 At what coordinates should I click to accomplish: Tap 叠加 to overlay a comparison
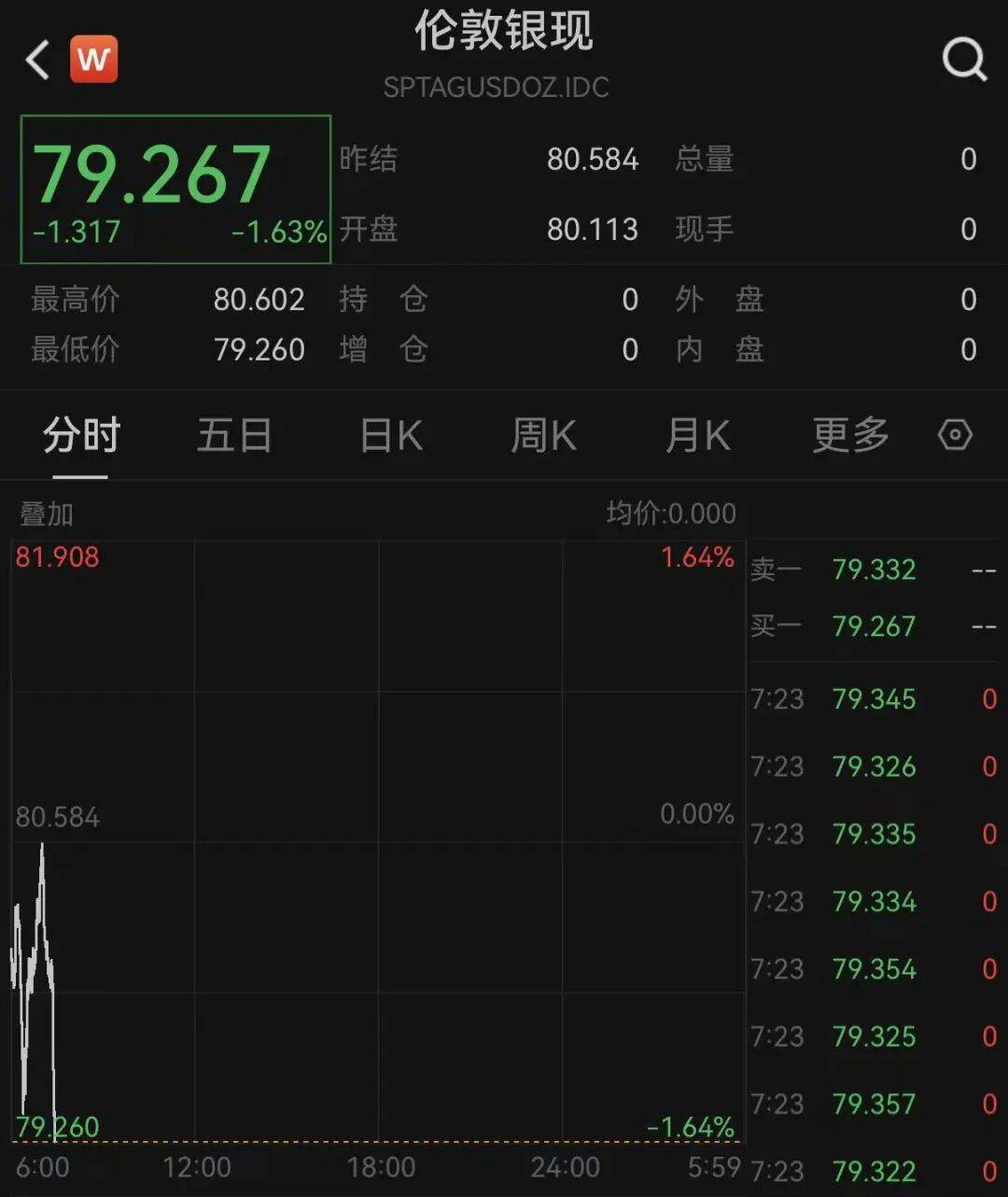click(47, 514)
